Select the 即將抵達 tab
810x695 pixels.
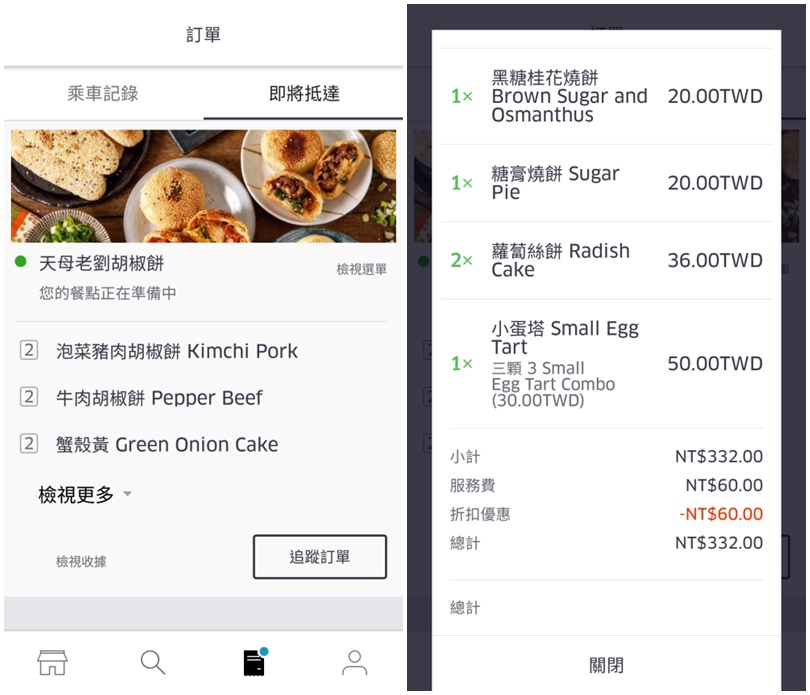304,94
